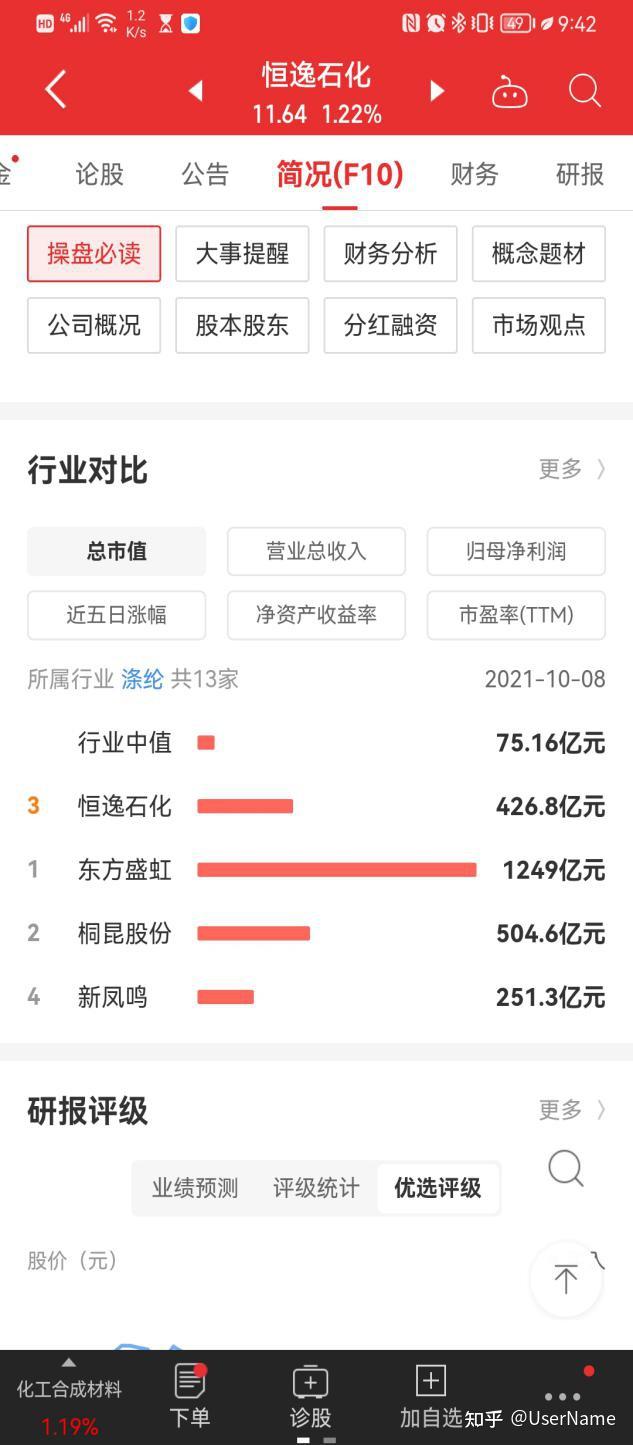633x1445 pixels.
Task: Jump back to the page top
Action: click(566, 1278)
